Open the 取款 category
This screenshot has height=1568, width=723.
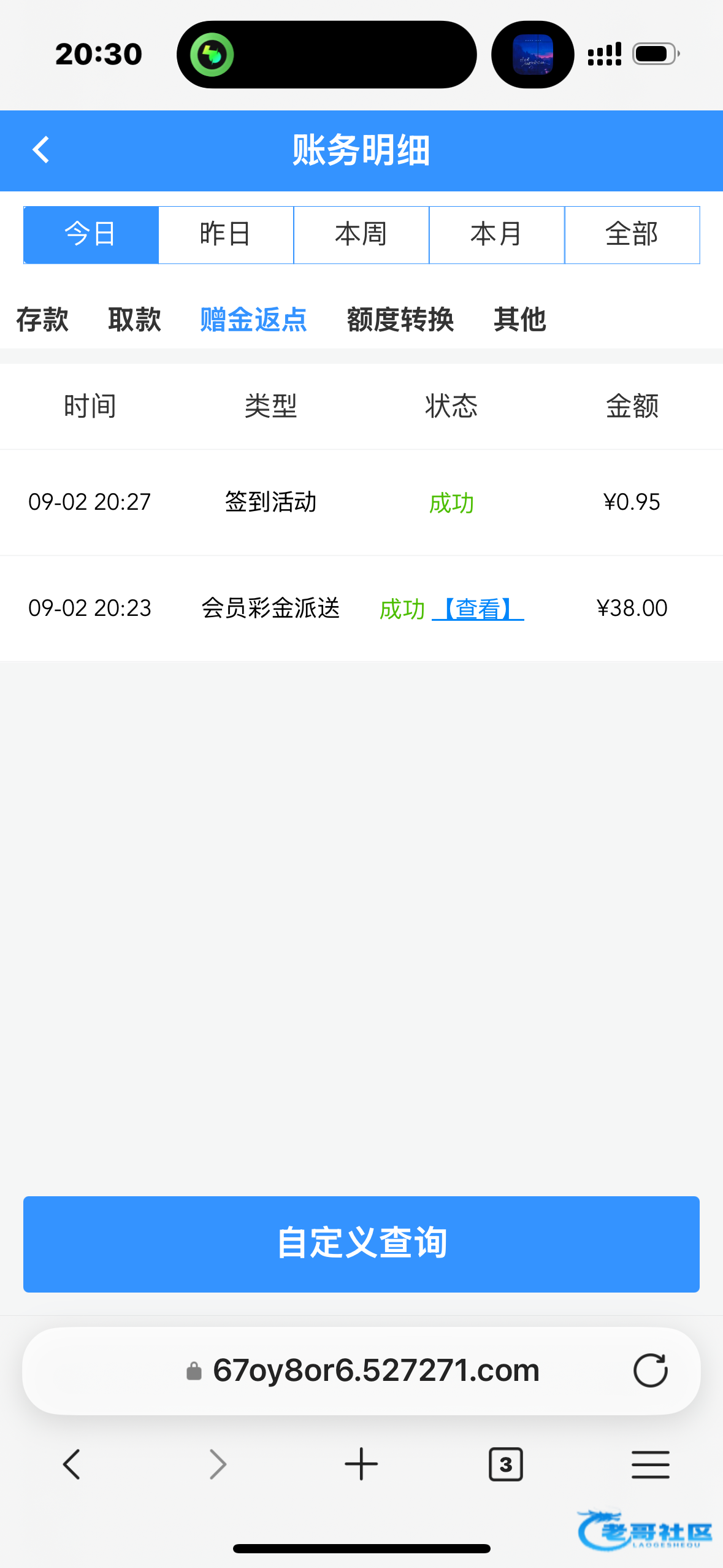(134, 319)
